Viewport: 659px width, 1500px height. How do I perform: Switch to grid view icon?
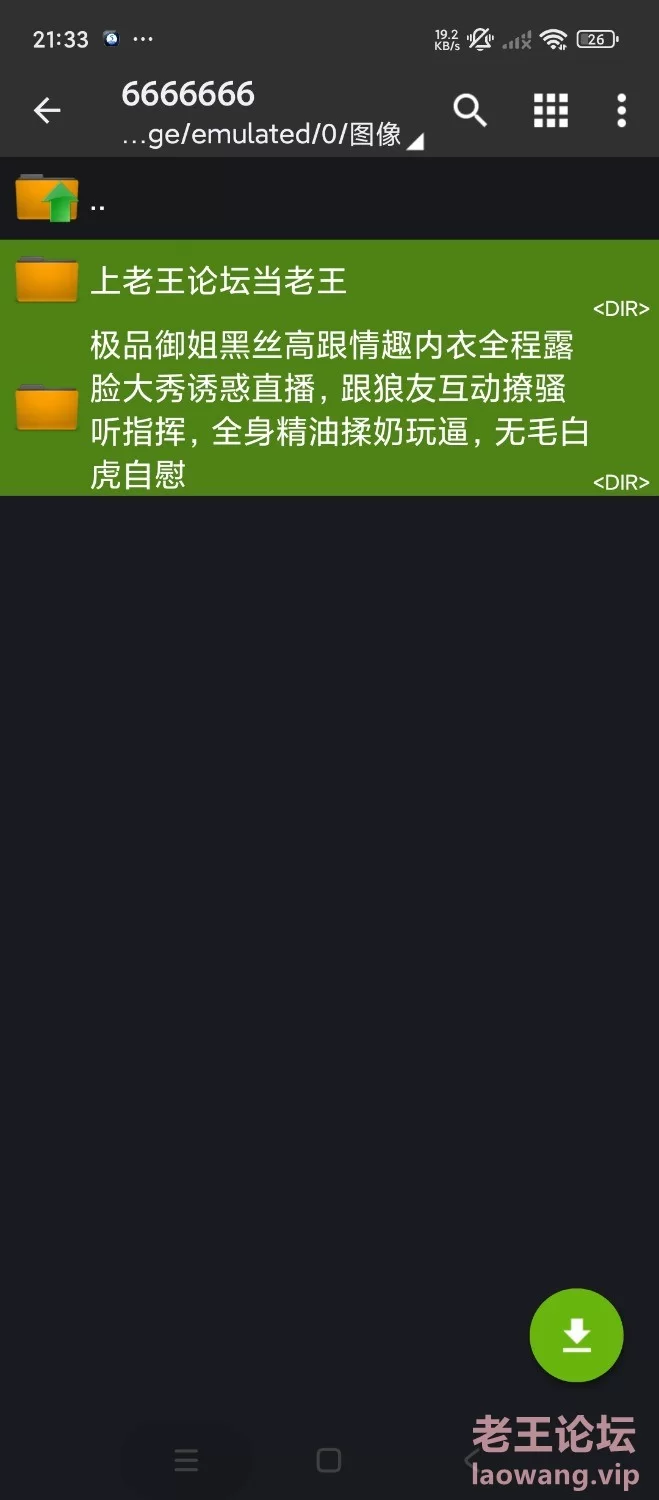[550, 110]
